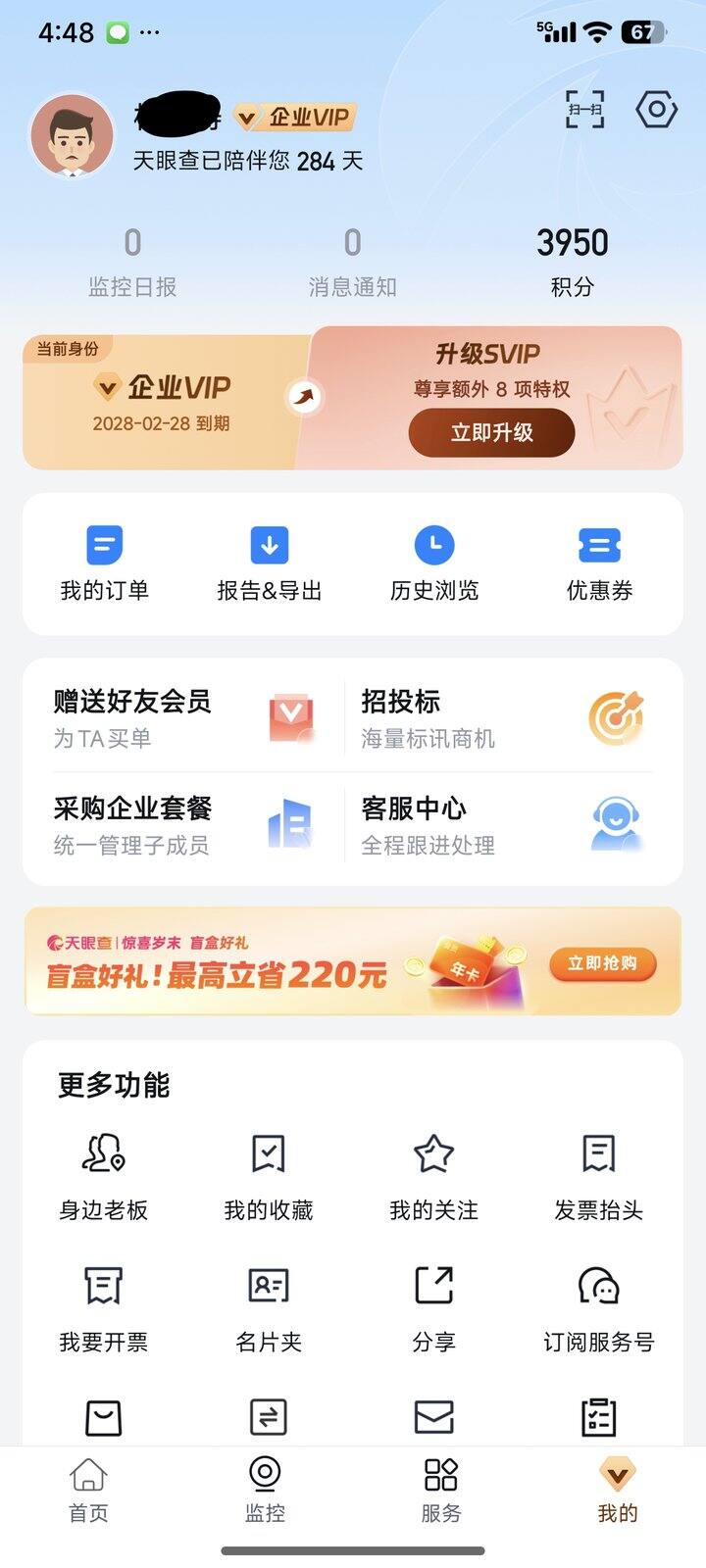Tap the profile avatar
The width and height of the screenshot is (706, 1568).
point(72,137)
